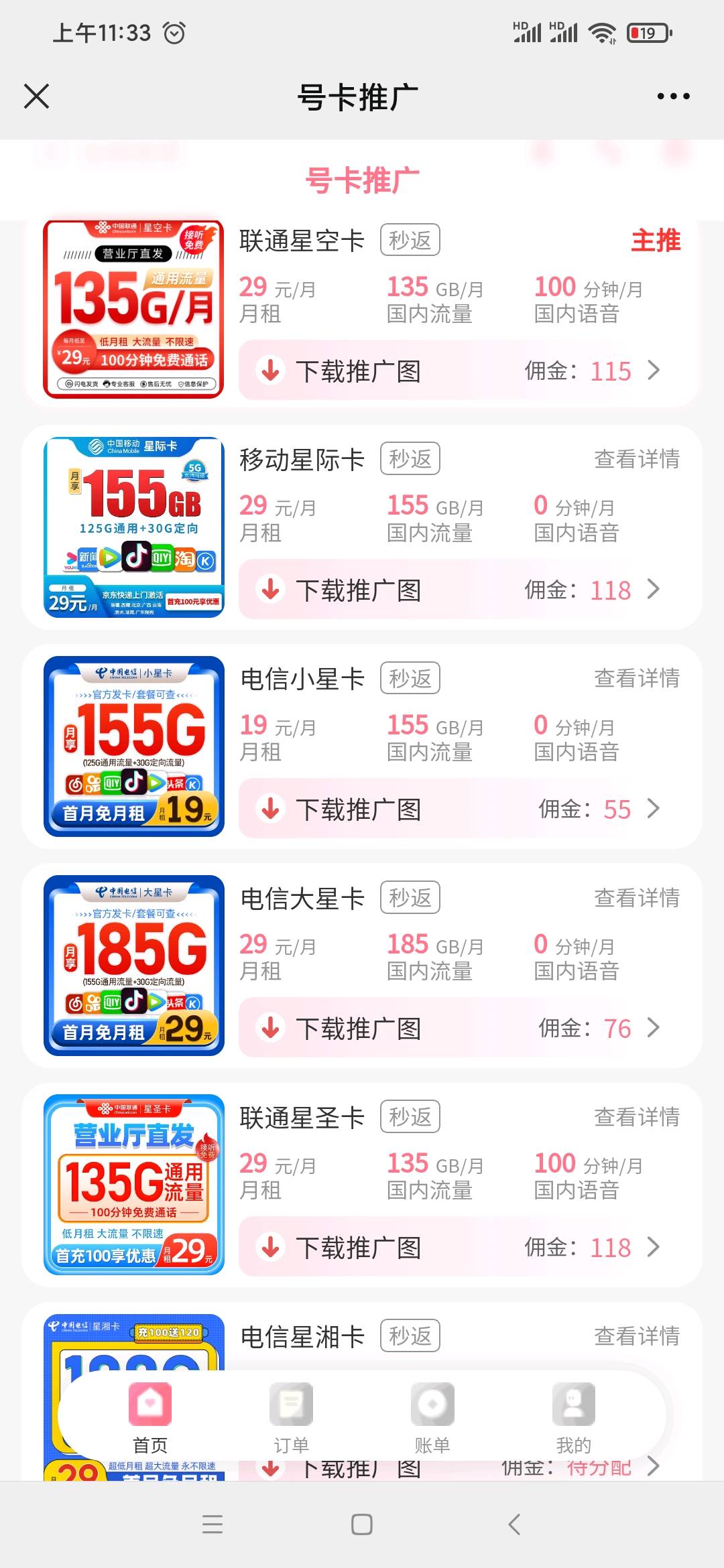View details of 电信大星卡
The height and width of the screenshot is (1568, 724).
(x=636, y=898)
